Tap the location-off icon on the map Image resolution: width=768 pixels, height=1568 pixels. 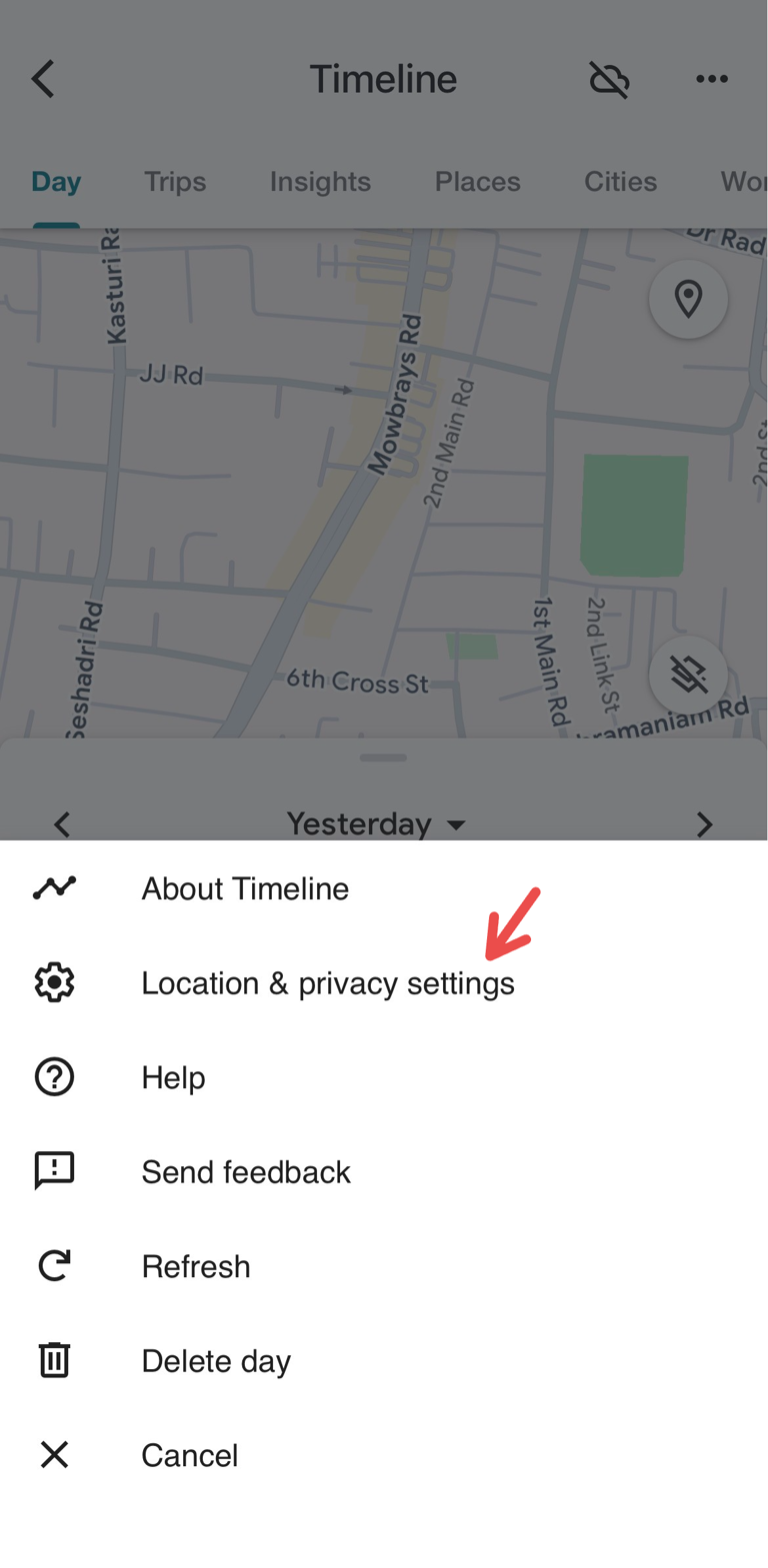click(688, 675)
